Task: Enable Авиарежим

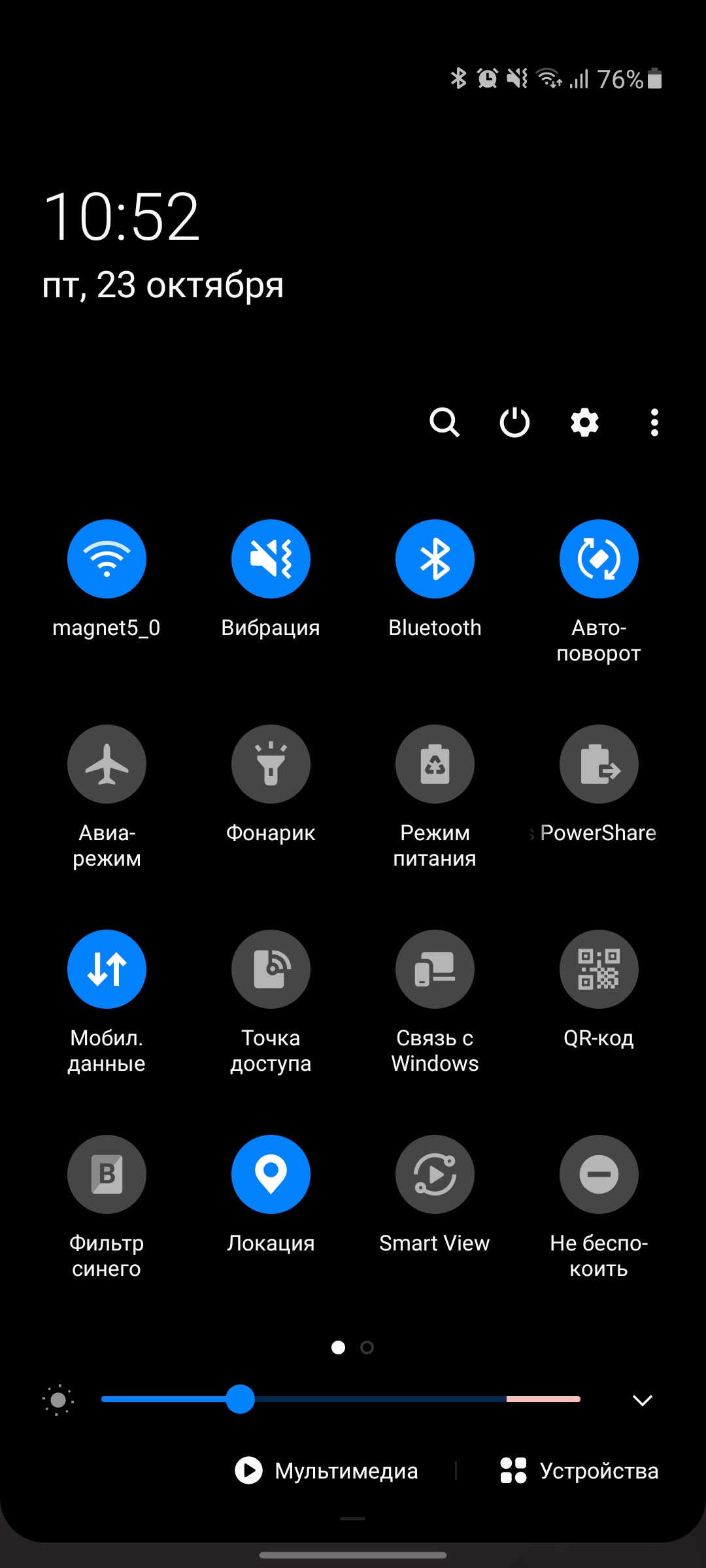Action: pos(107,764)
